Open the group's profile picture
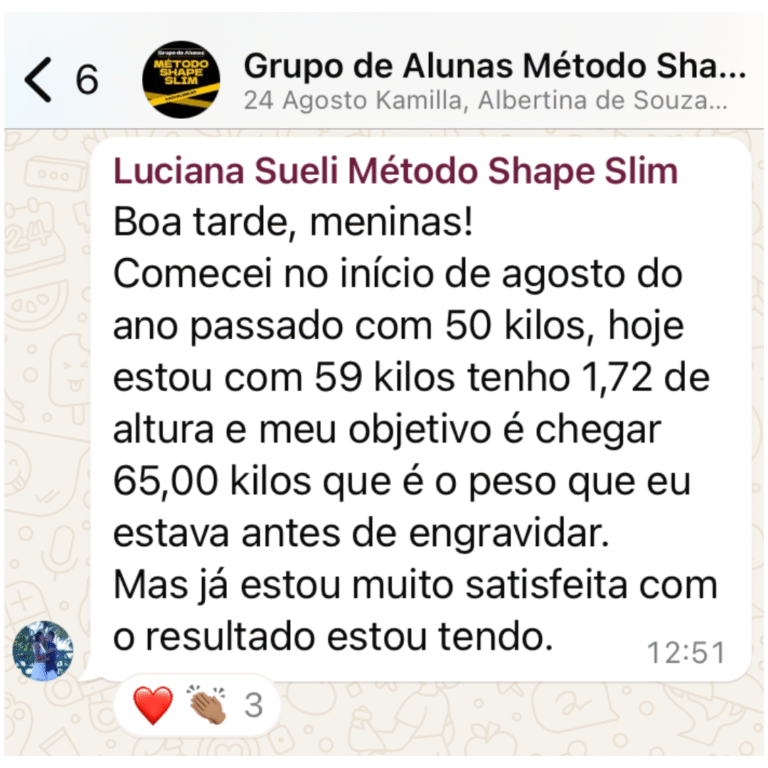This screenshot has width=768, height=768. click(x=182, y=80)
